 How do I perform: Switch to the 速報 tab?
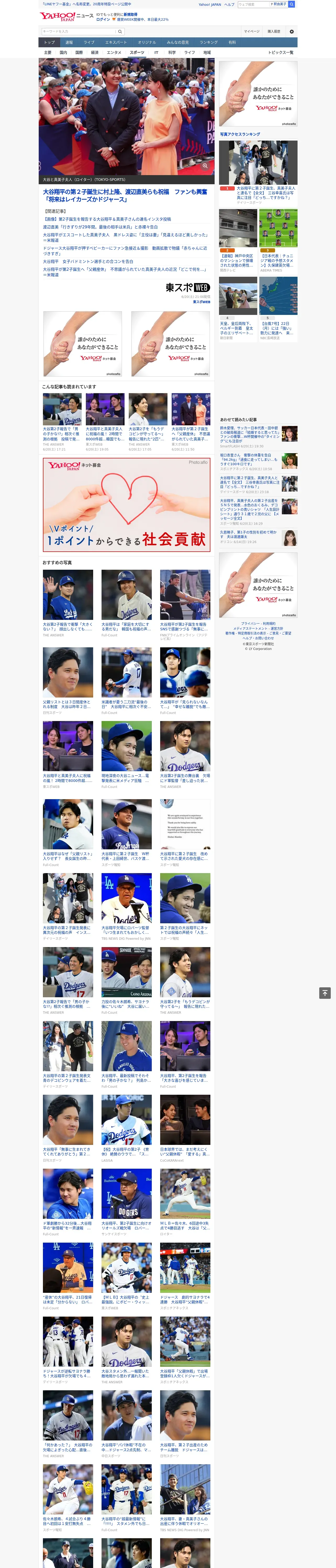(69, 43)
